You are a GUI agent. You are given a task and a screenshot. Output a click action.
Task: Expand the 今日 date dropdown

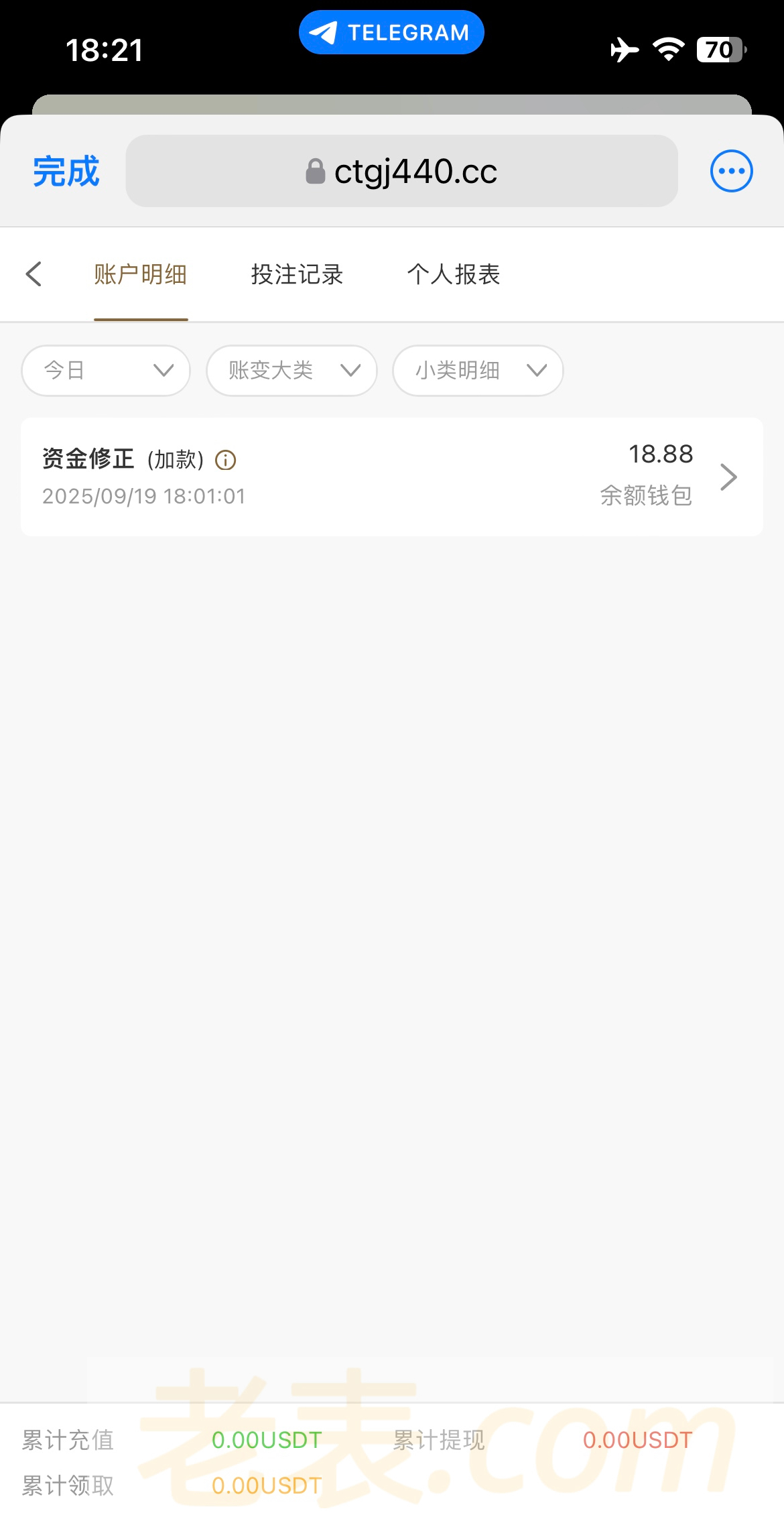tap(106, 371)
